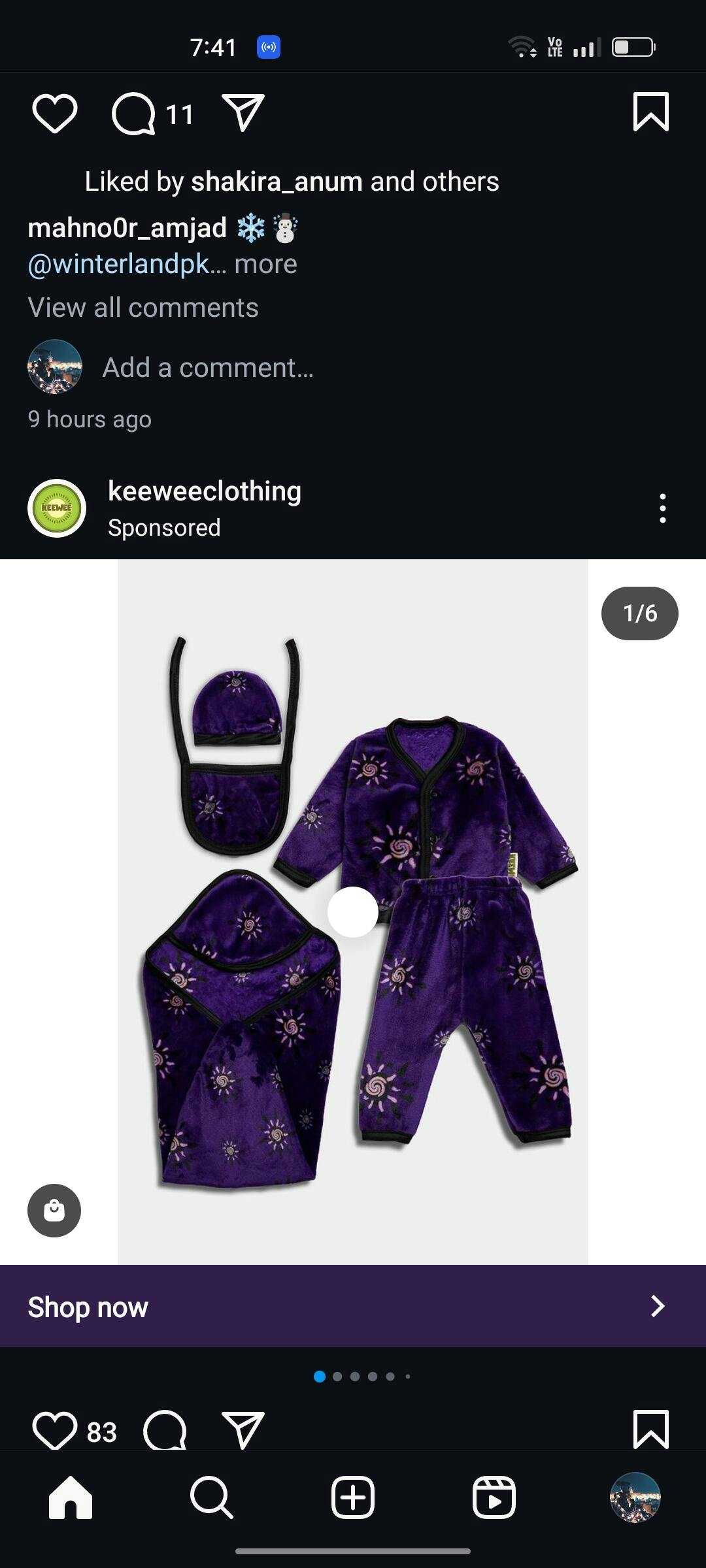Viewport: 706px width, 1568px height.
Task: Bookmark mahno0r_amjad's post
Action: click(x=650, y=112)
